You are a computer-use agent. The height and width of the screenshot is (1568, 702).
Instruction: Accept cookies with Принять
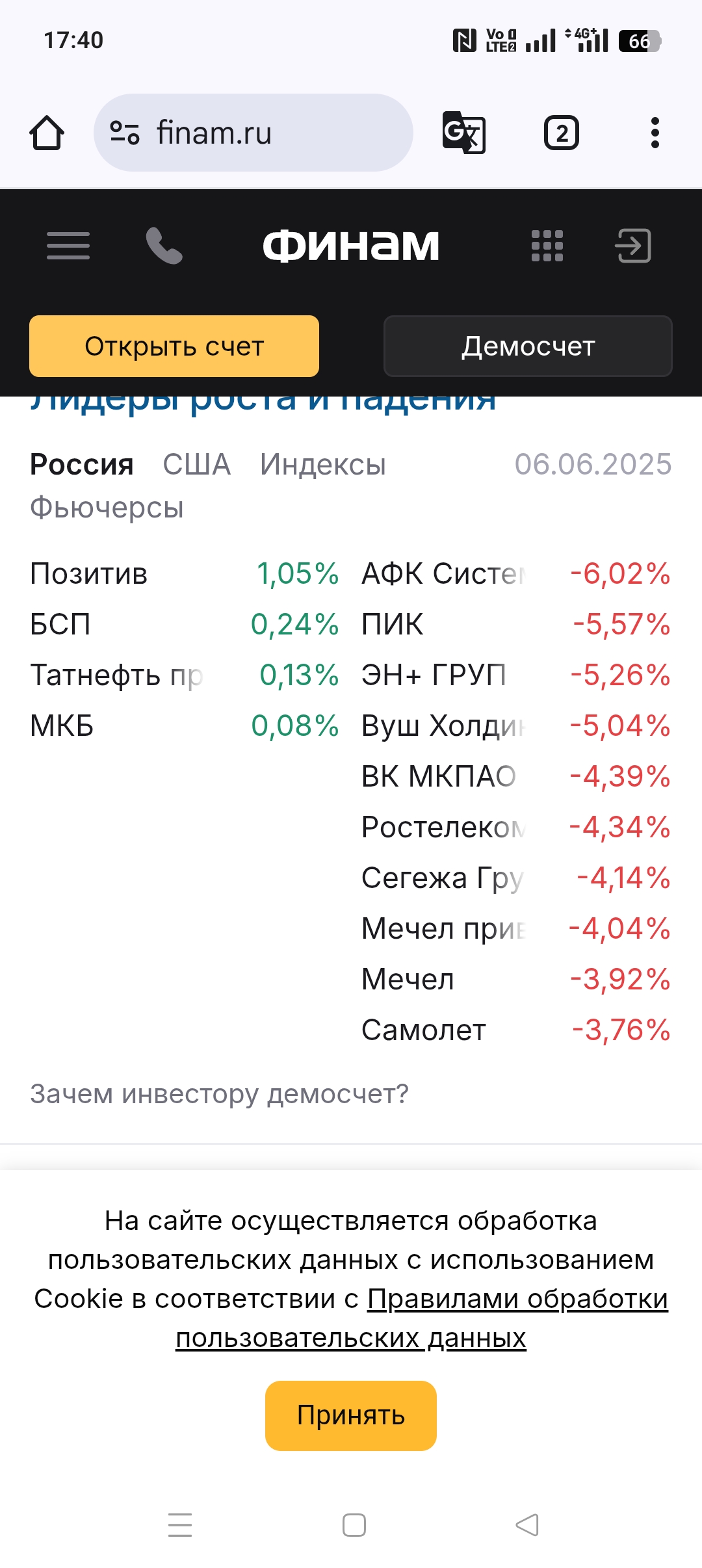[351, 1416]
